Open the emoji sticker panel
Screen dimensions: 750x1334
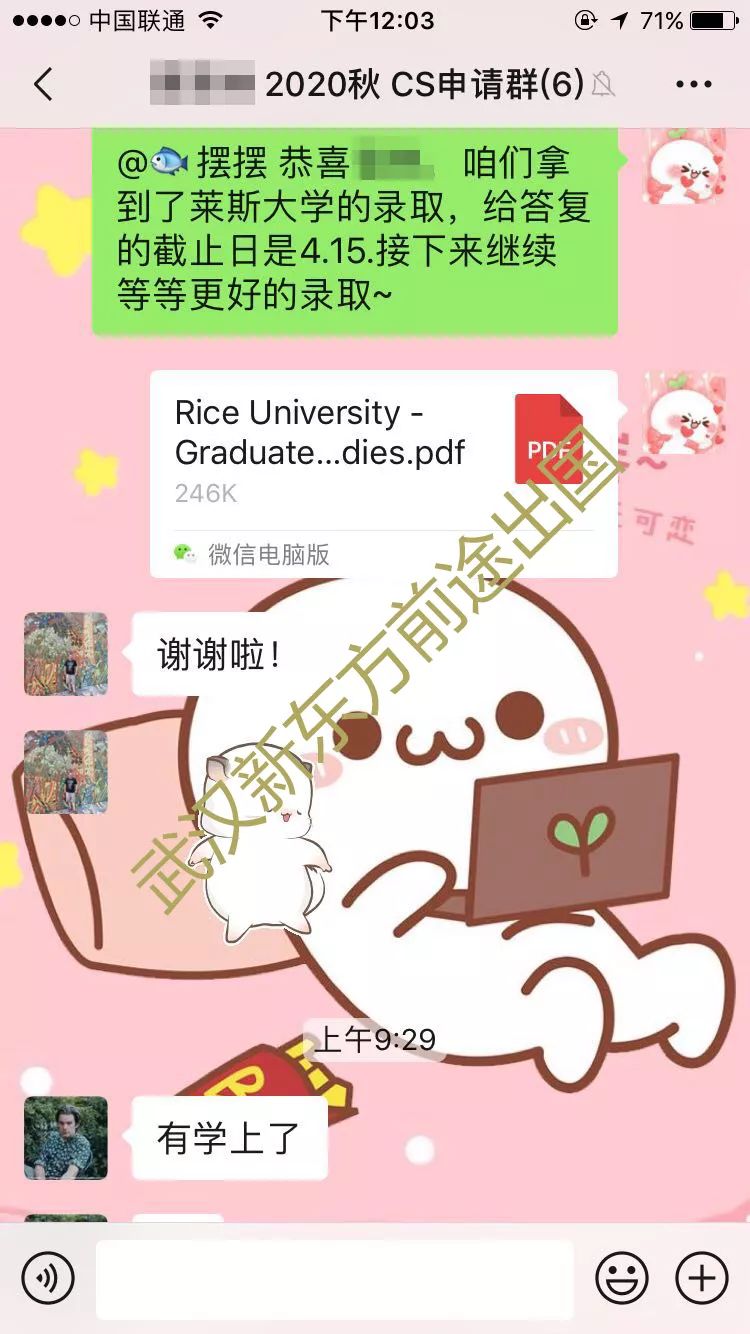point(621,1278)
